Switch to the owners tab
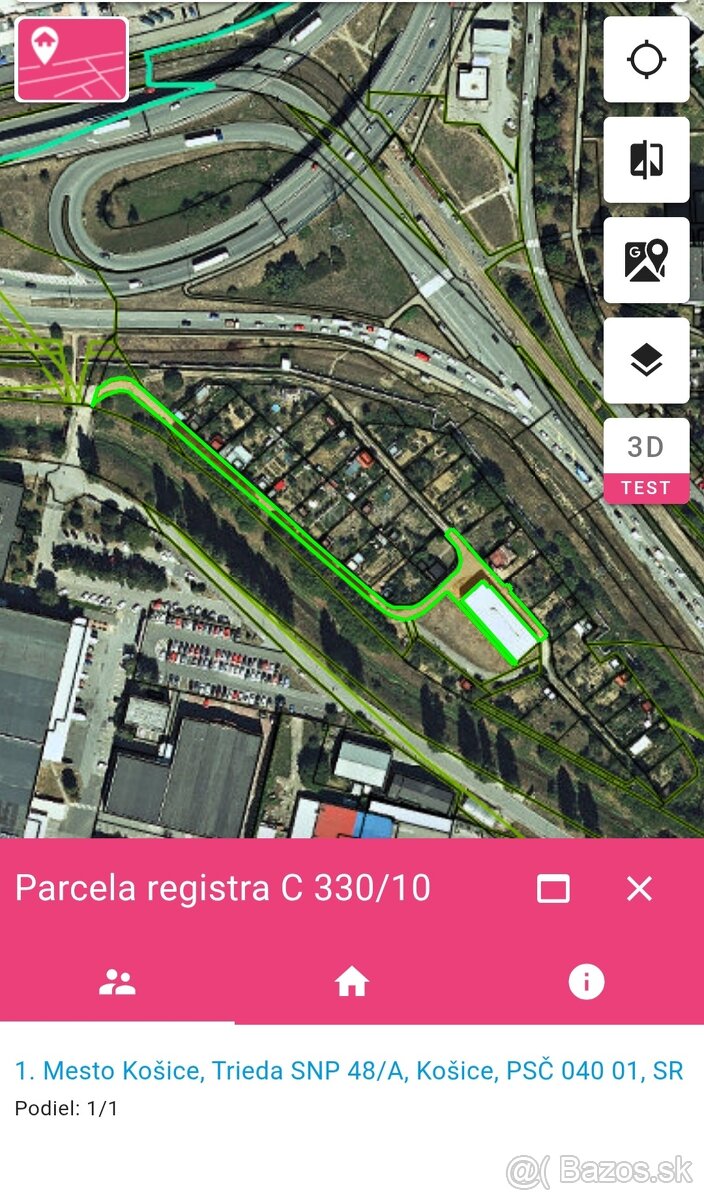The image size is (704, 1200). [117, 983]
